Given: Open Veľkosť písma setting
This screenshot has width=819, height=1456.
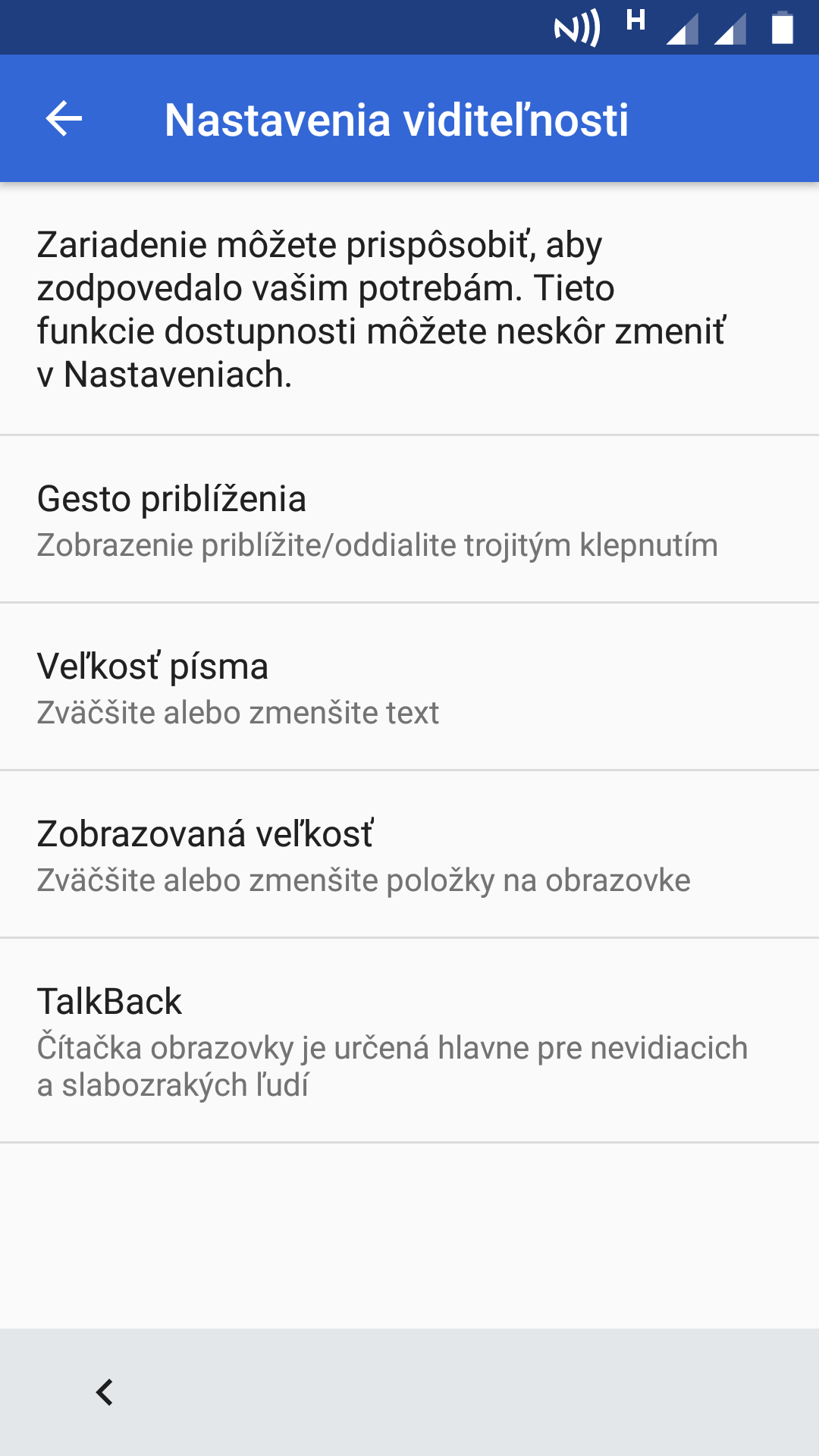Looking at the screenshot, I should pyautogui.click(x=409, y=687).
